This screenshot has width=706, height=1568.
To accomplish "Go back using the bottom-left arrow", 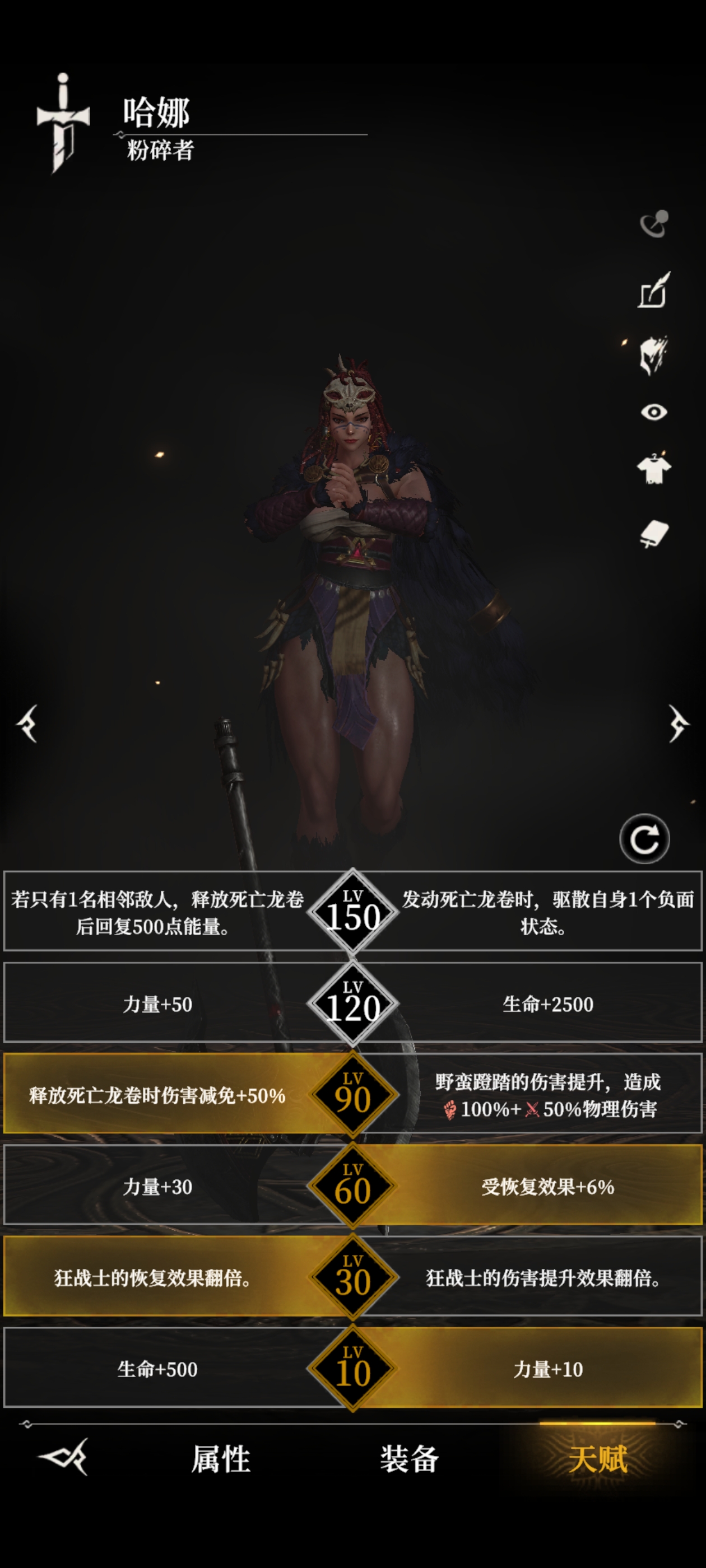I will click(x=64, y=1457).
